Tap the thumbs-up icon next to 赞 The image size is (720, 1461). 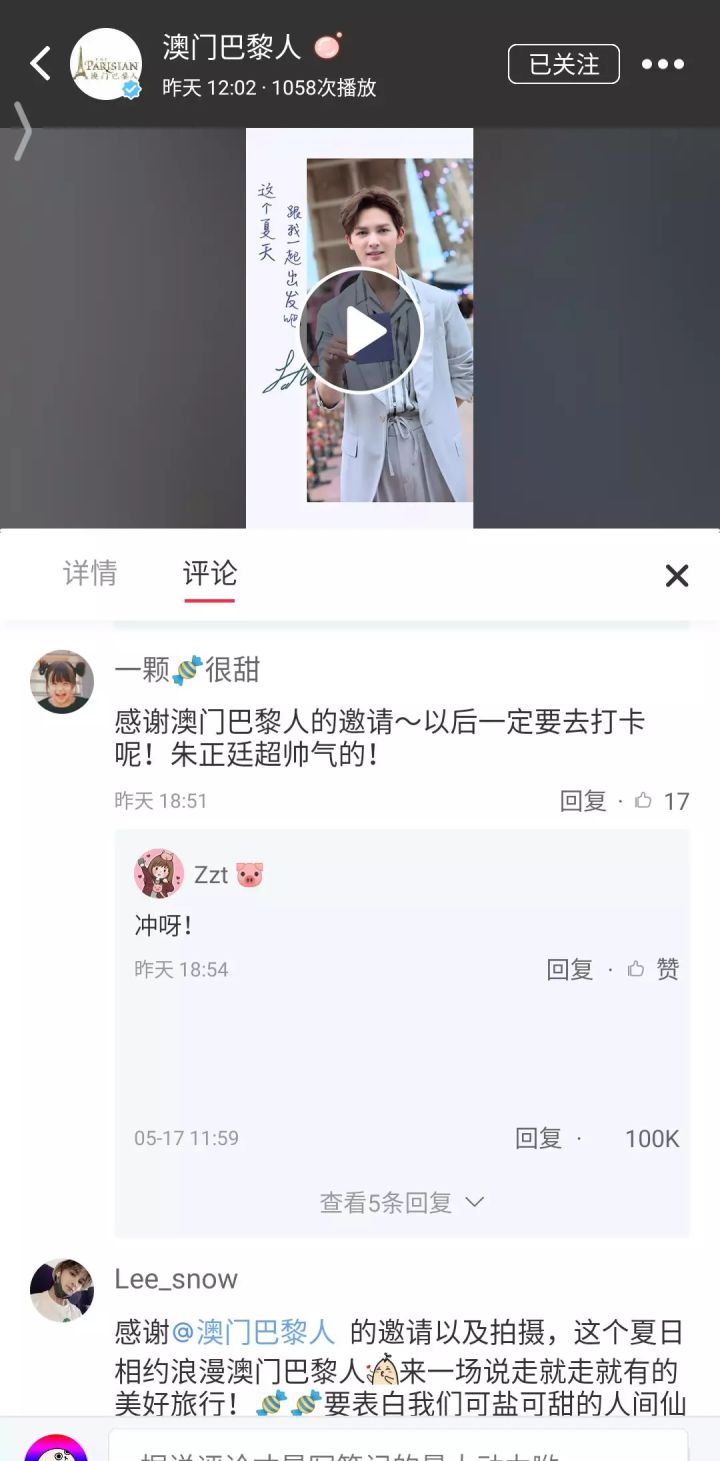pyautogui.click(x=636, y=968)
